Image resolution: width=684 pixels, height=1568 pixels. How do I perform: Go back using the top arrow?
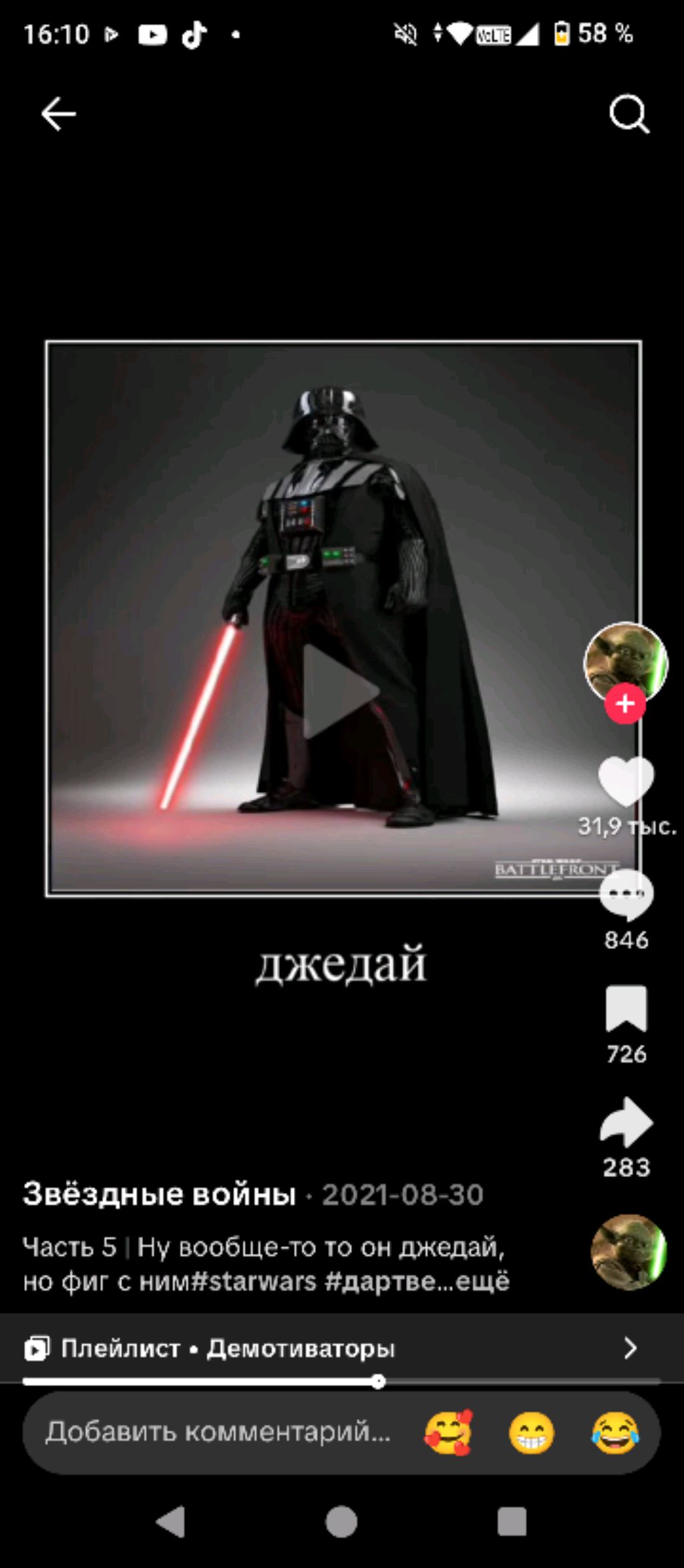[x=59, y=114]
